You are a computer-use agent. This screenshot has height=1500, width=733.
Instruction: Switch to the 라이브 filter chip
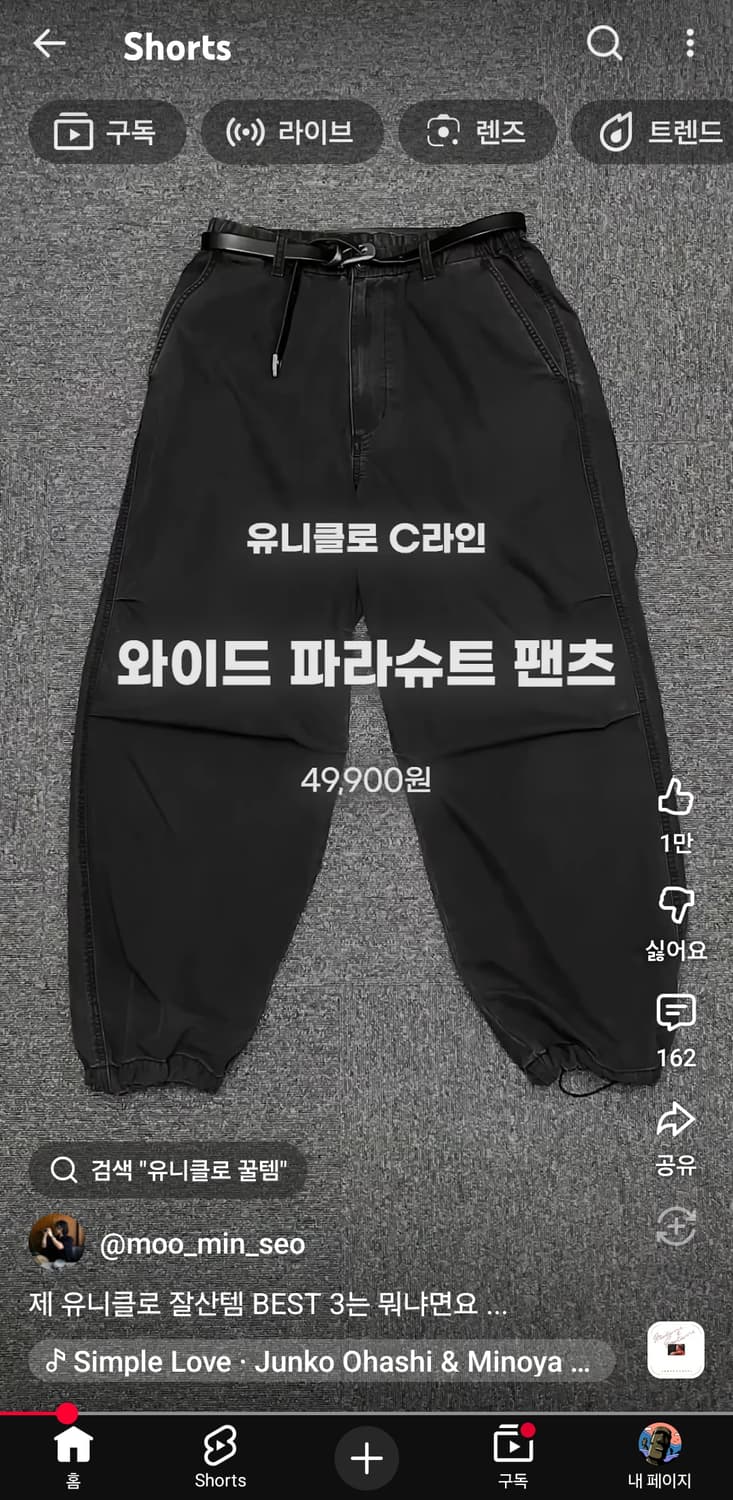[291, 132]
